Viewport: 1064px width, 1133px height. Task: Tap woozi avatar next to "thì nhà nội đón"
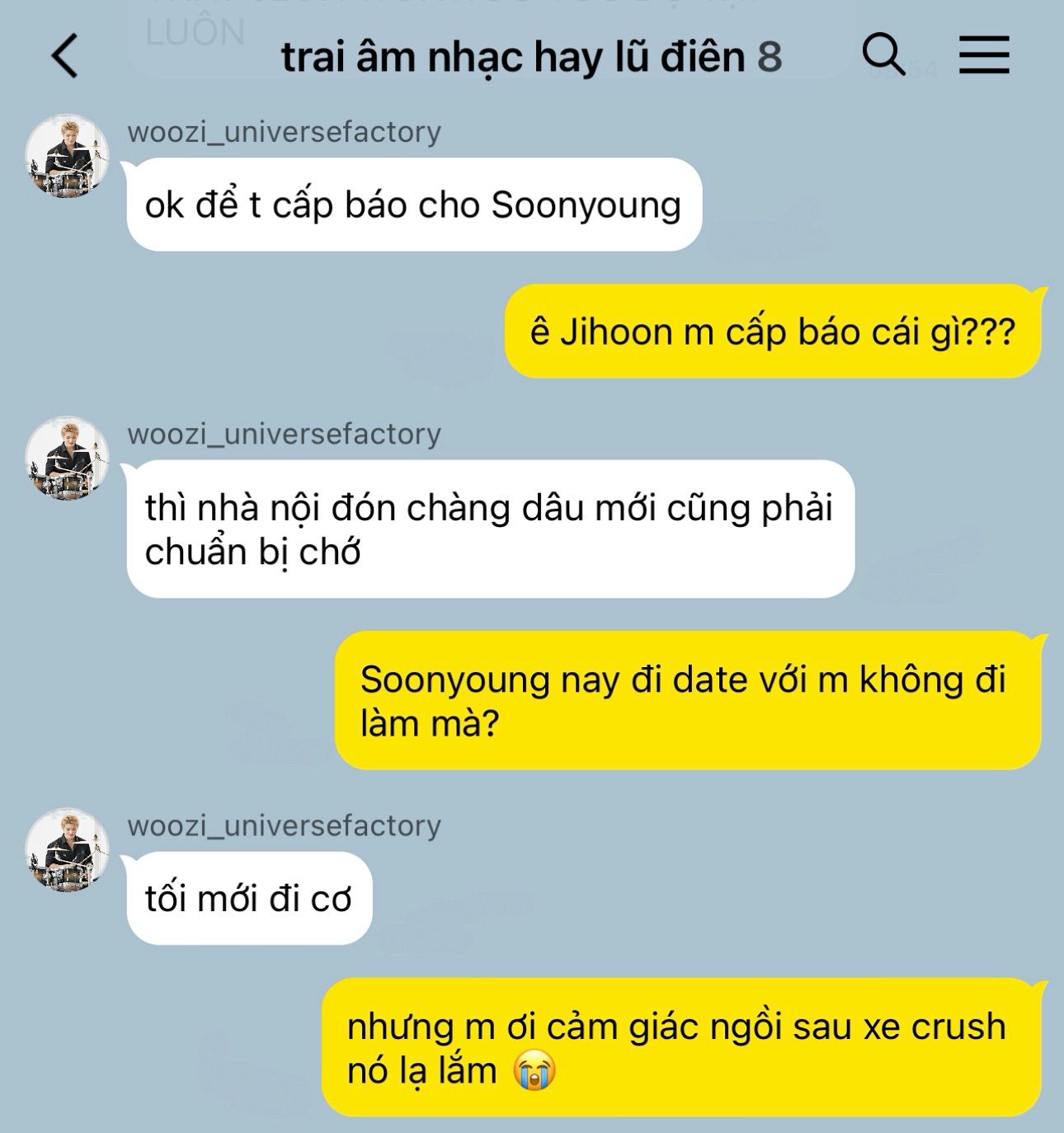tap(67, 458)
